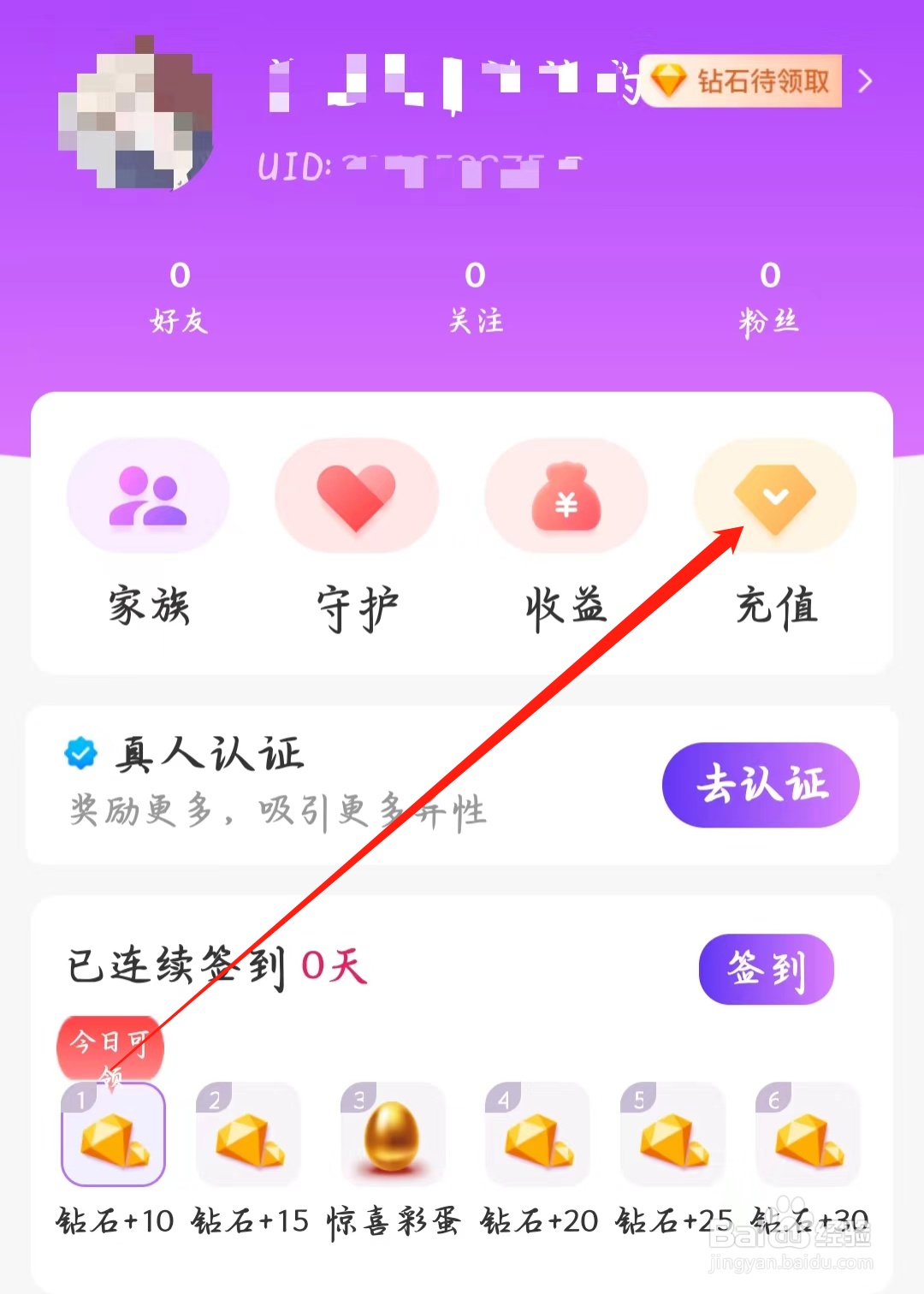This screenshot has height=1294, width=924.
Task: Expand the profile via the right chevron arrow
Action: [x=865, y=81]
